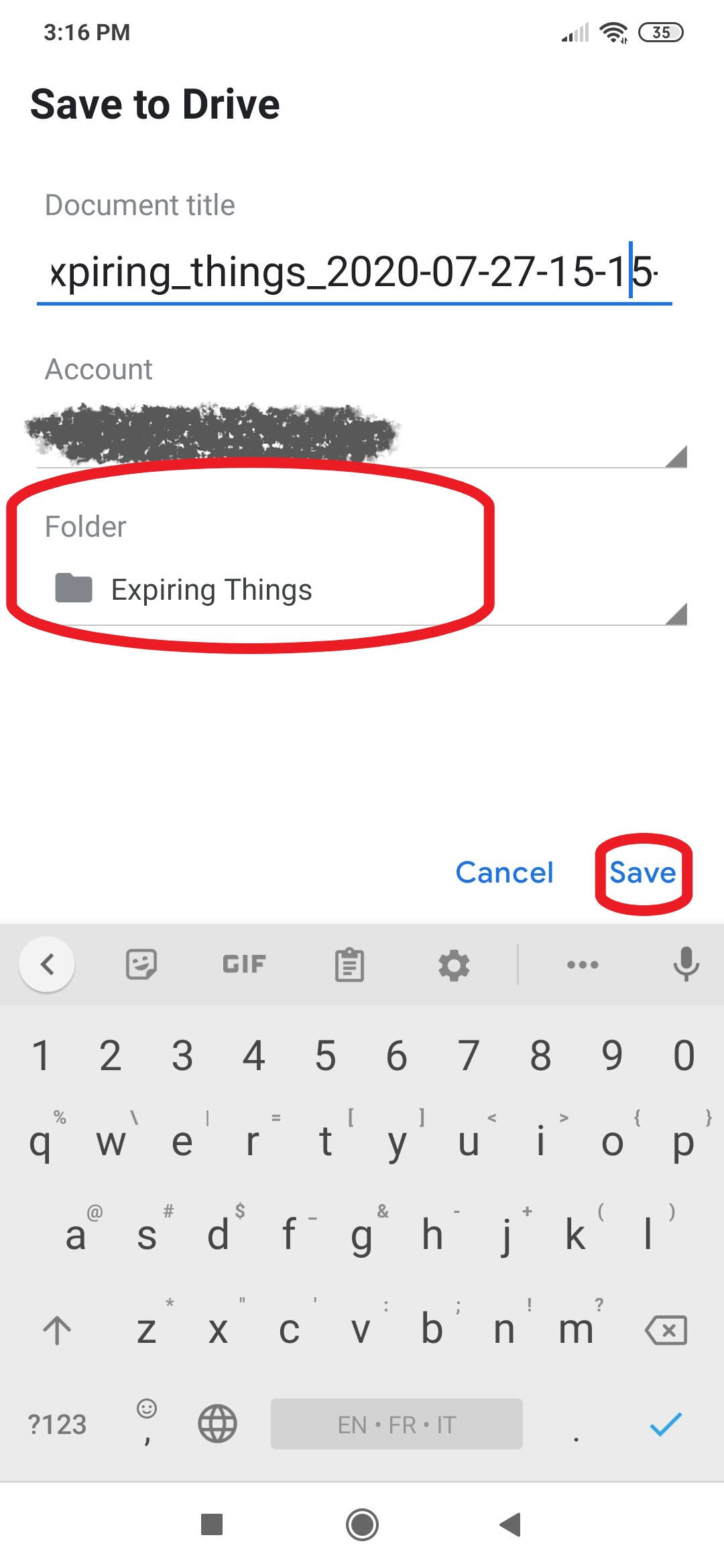This screenshot has width=724, height=1568.
Task: Save the document to Drive
Action: coord(642,872)
